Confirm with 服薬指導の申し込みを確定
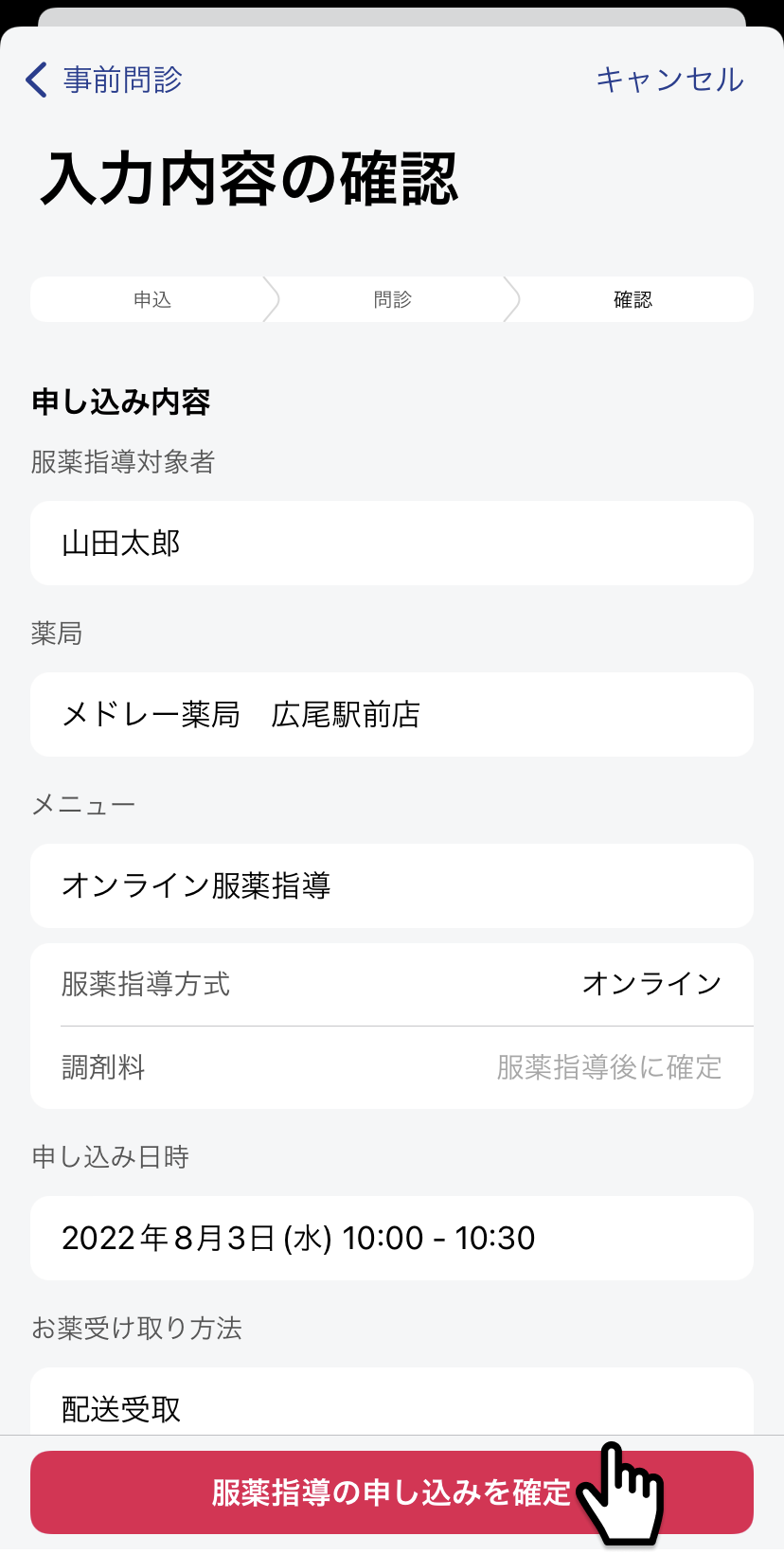This screenshot has width=784, height=1554. 392,1492
